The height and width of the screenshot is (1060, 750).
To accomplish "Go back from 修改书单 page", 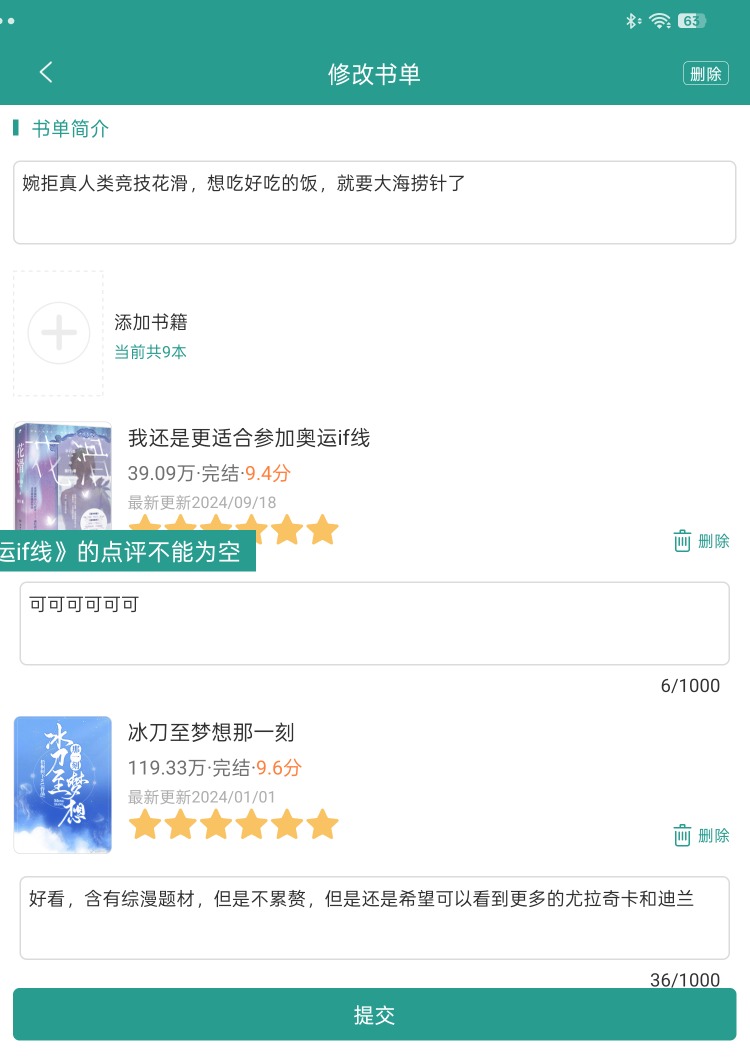I will point(45,73).
